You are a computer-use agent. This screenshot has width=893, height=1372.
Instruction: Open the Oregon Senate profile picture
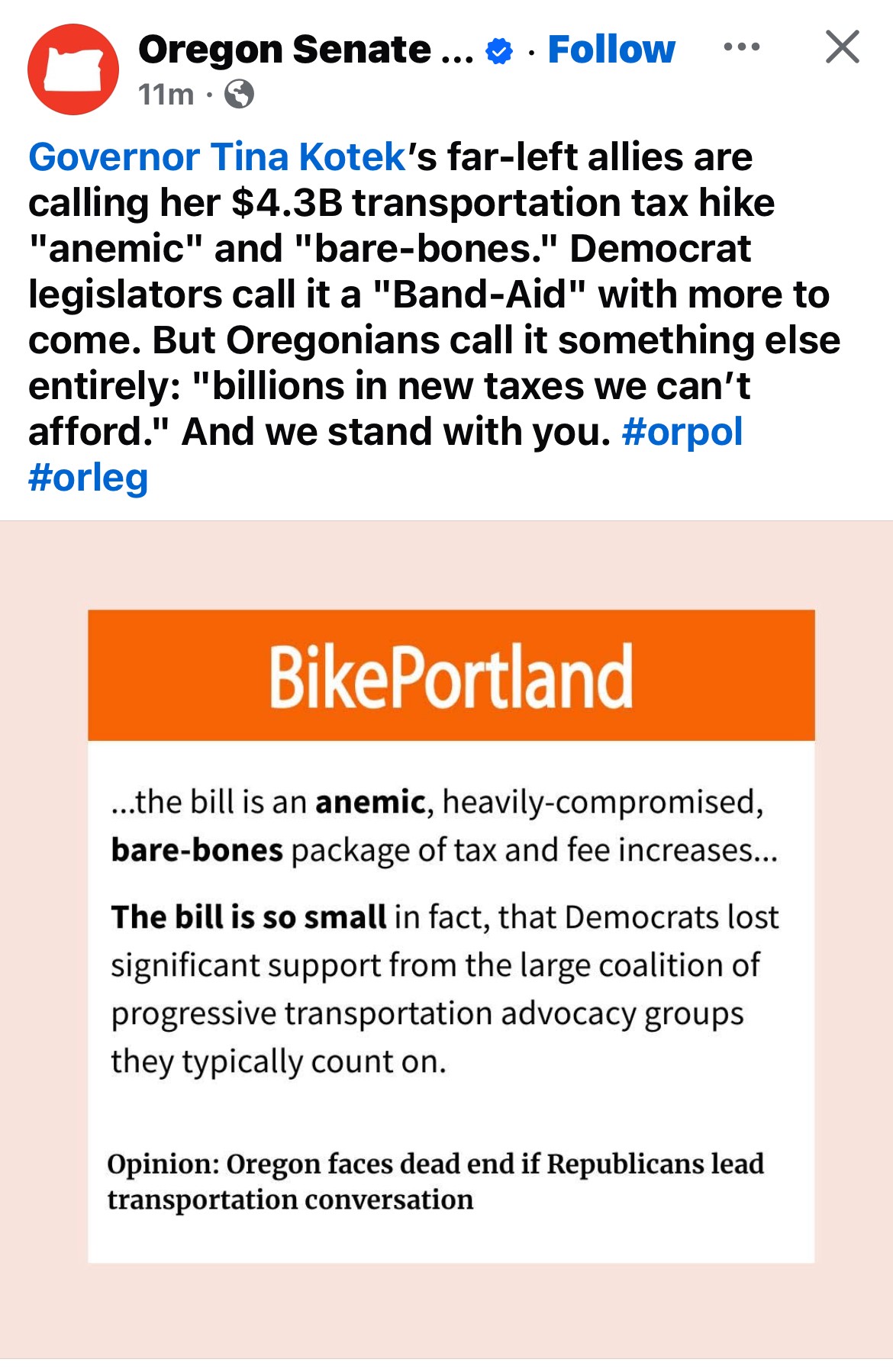coord(73,69)
